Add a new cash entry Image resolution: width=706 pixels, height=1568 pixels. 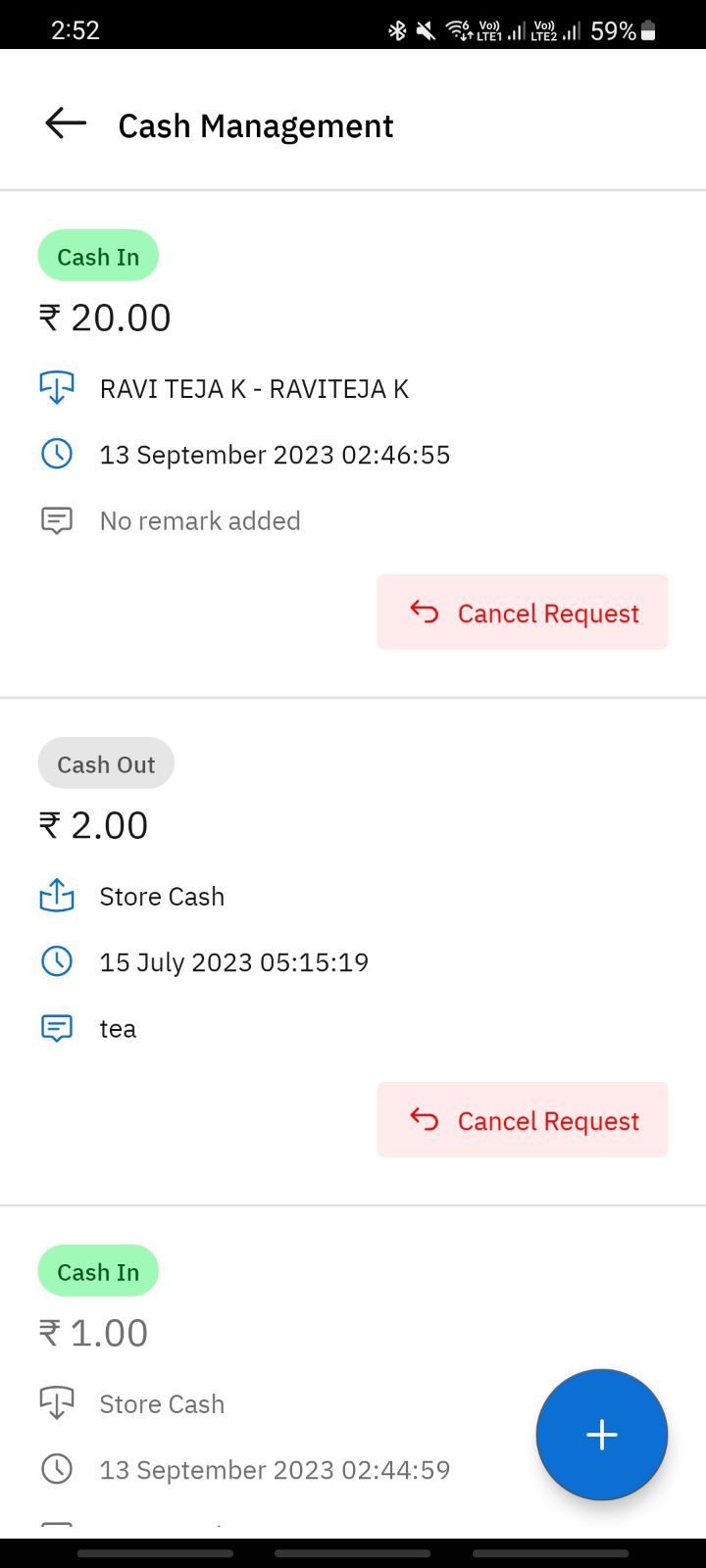click(x=601, y=1435)
